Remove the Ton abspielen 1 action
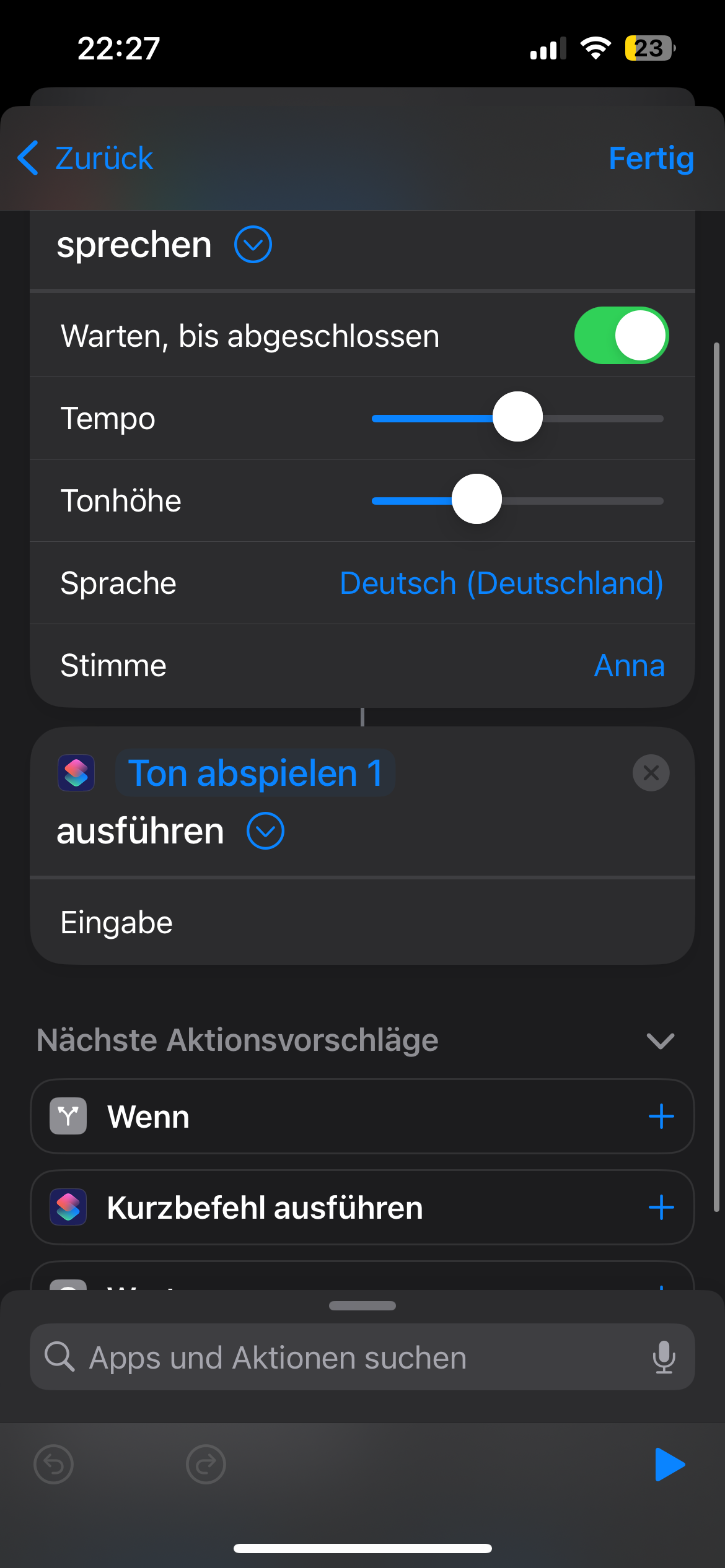The image size is (725, 1568). (651, 773)
